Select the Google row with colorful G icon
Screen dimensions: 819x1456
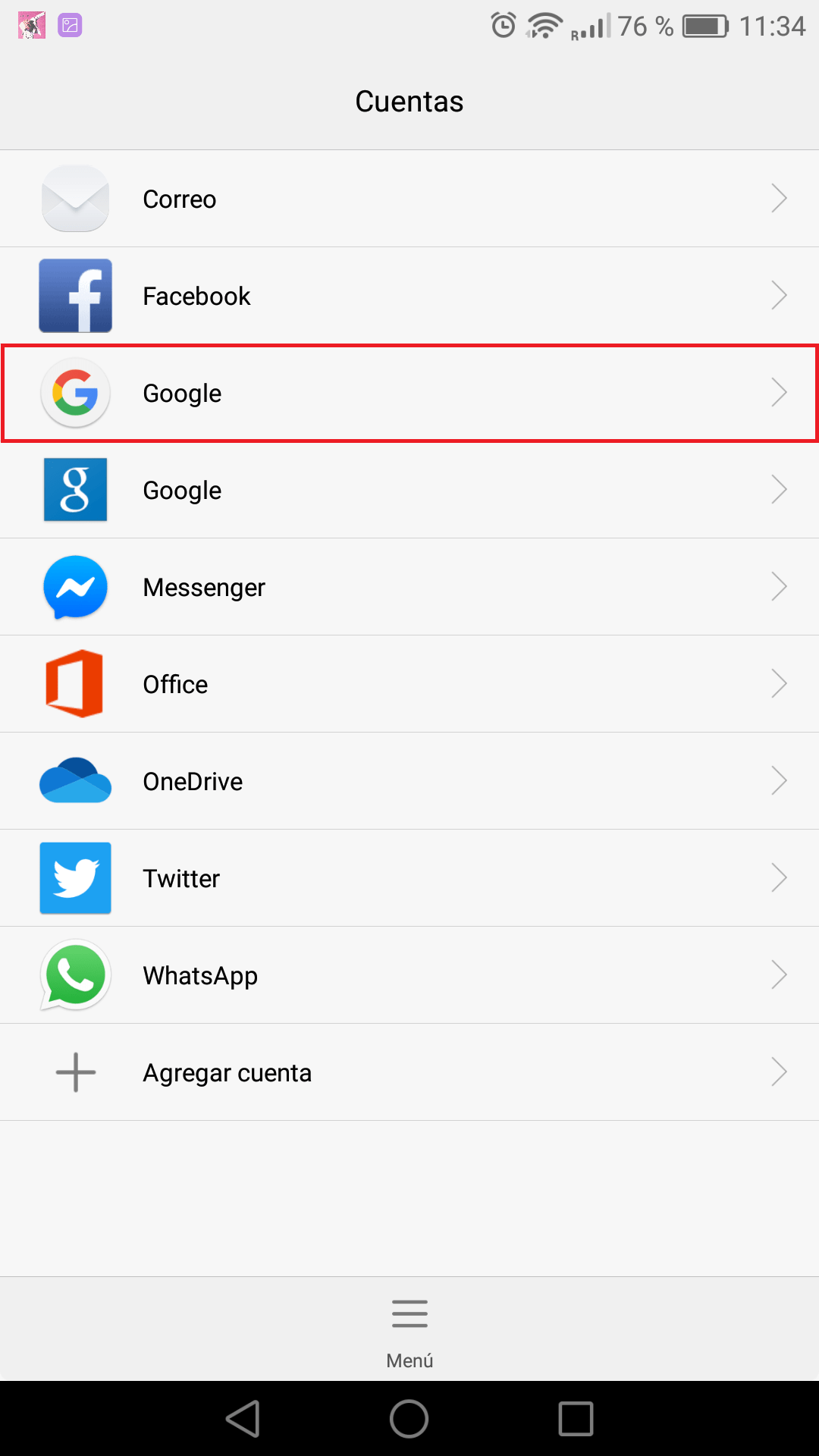click(x=409, y=393)
